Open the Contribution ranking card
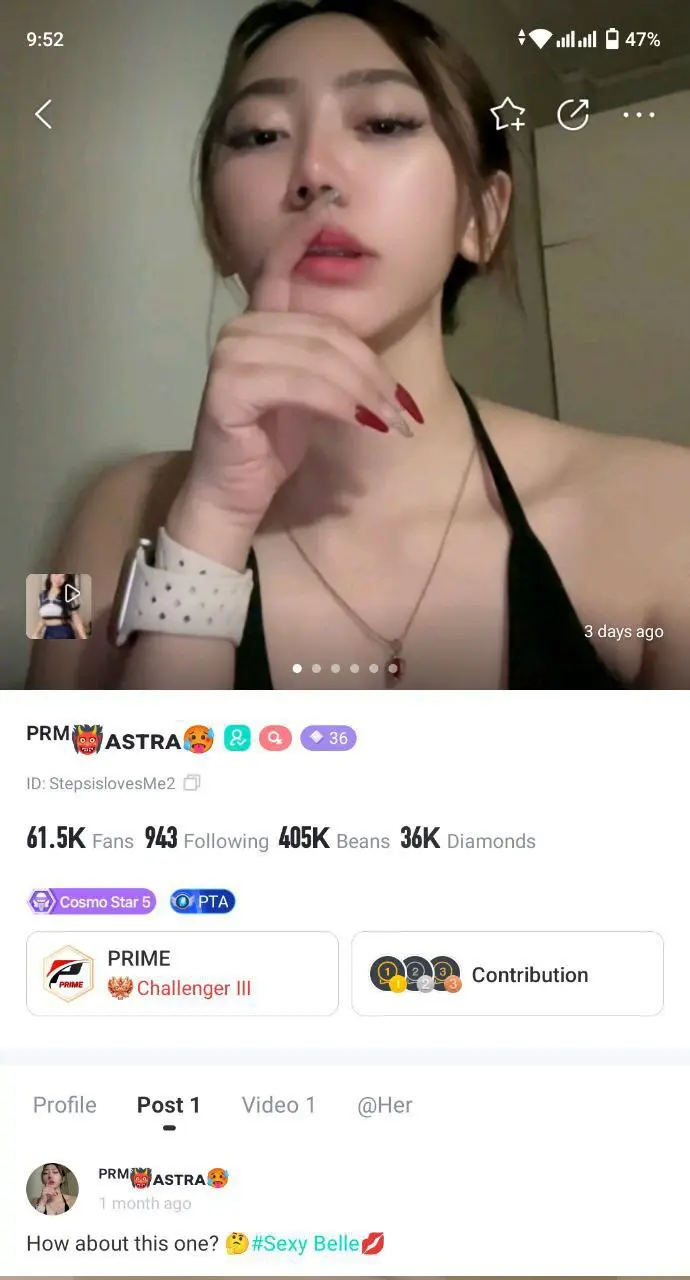The image size is (690, 1280). tap(508, 974)
